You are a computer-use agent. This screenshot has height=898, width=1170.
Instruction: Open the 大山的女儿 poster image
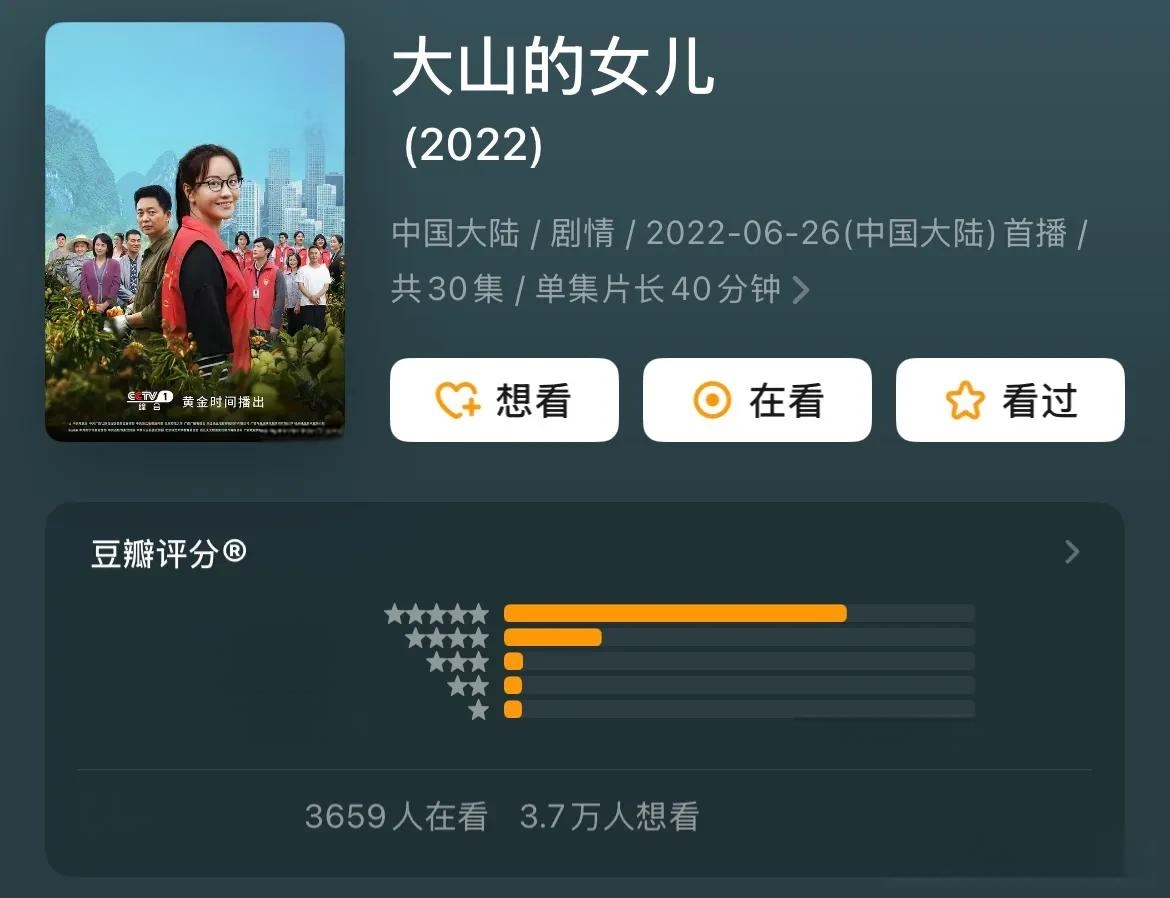(195, 232)
